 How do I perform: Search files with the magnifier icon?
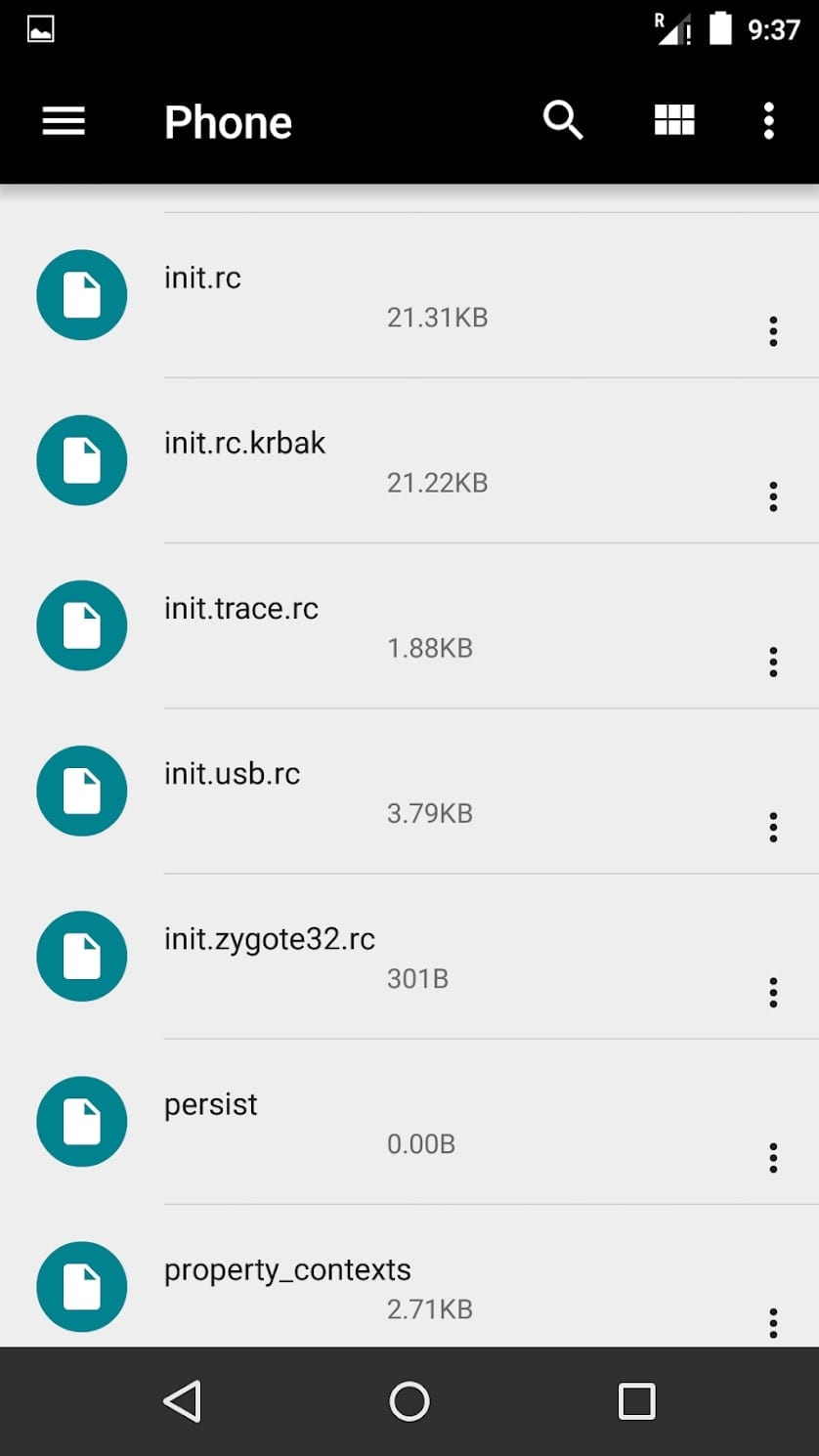(563, 120)
